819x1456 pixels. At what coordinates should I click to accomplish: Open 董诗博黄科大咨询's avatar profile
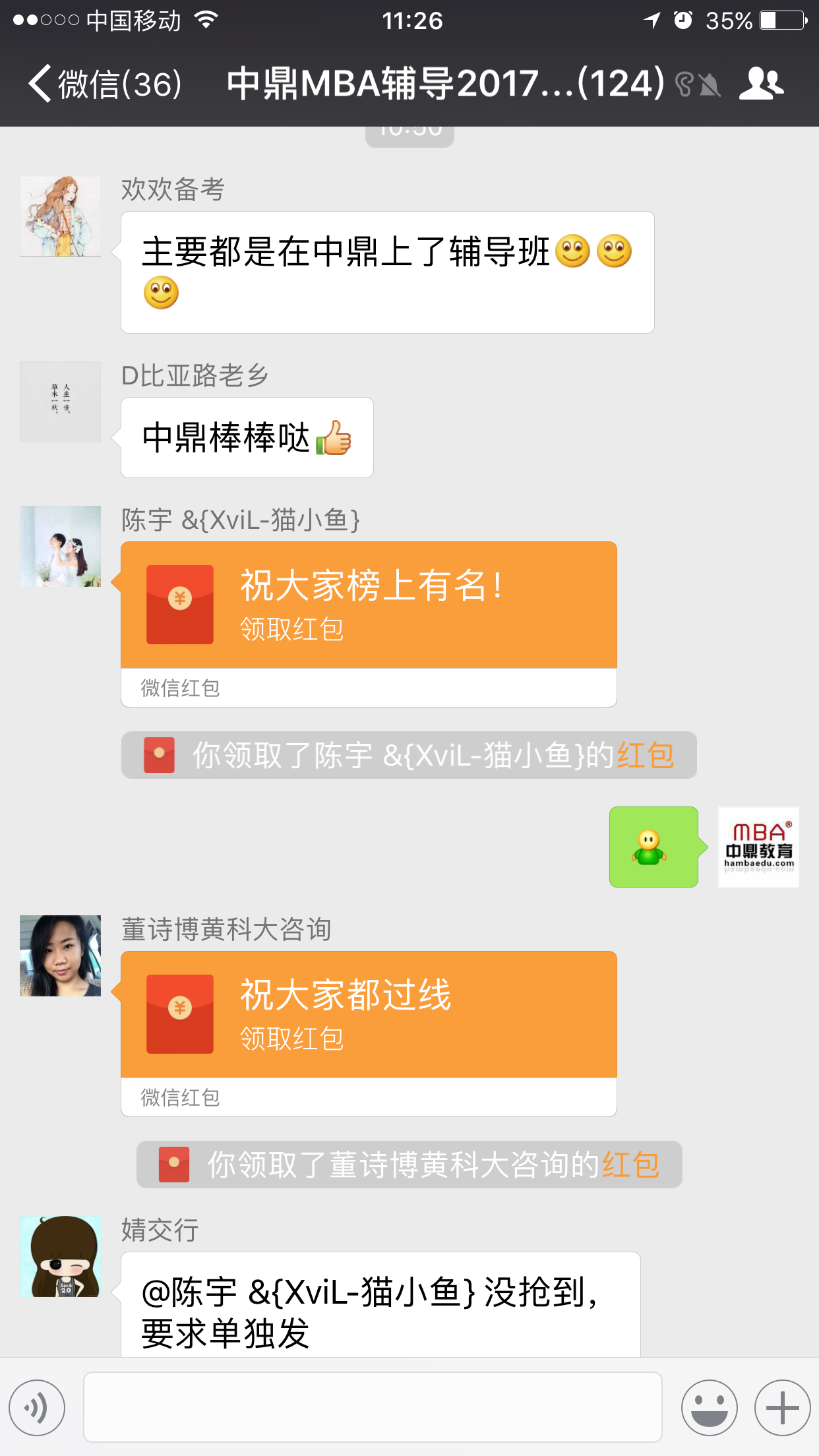(61, 956)
